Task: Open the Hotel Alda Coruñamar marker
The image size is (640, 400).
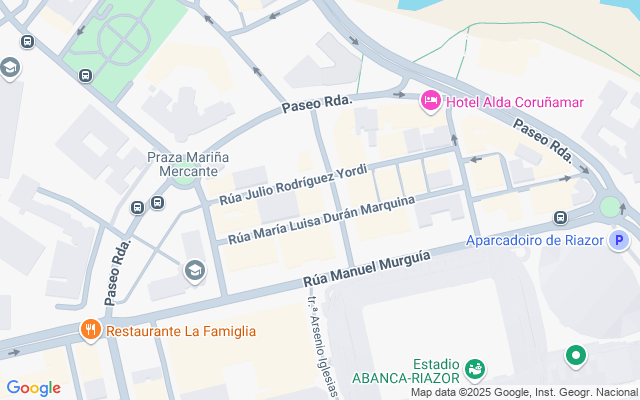Action: click(431, 101)
